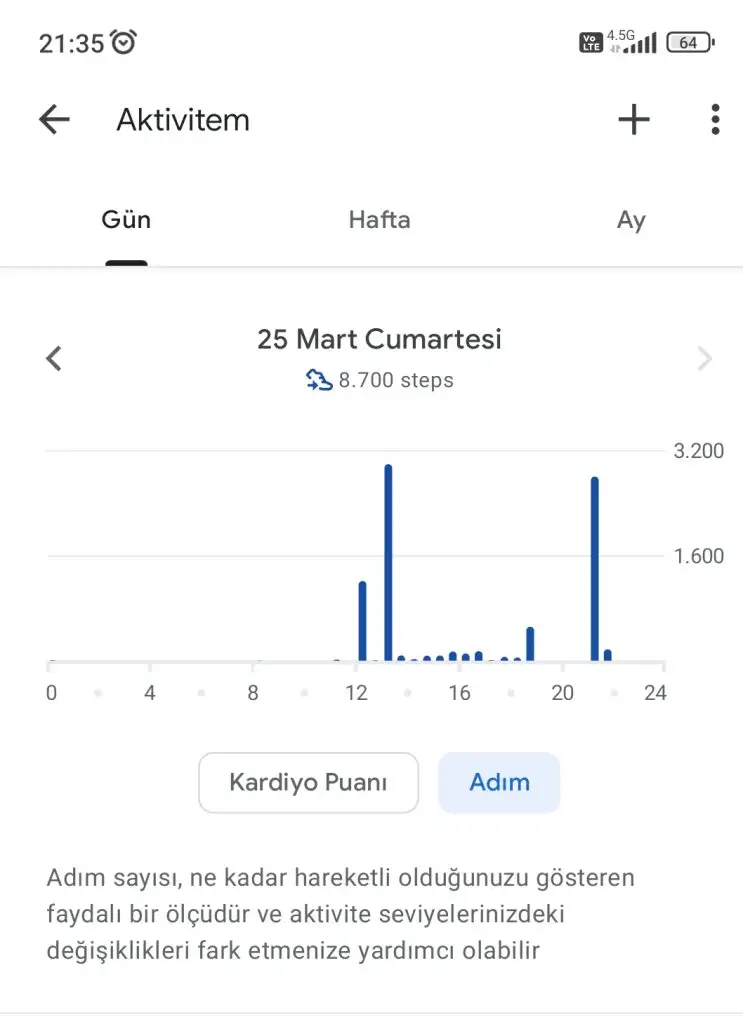
Task: Select the Gün tab
Action: 126,220
